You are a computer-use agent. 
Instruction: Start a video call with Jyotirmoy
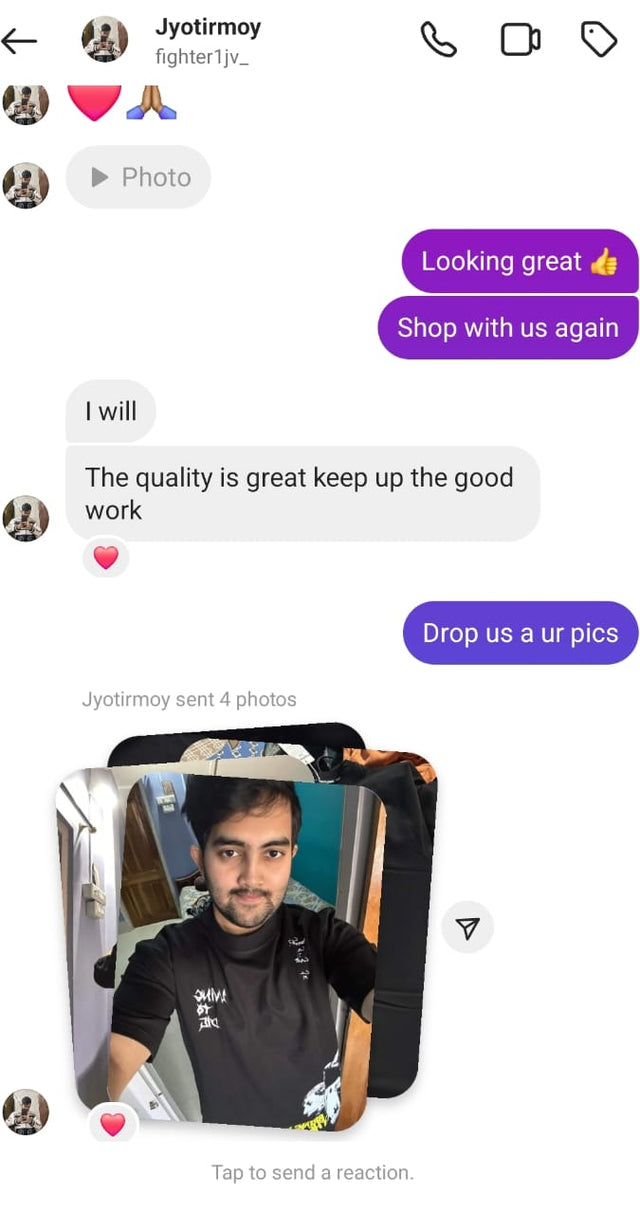point(520,40)
